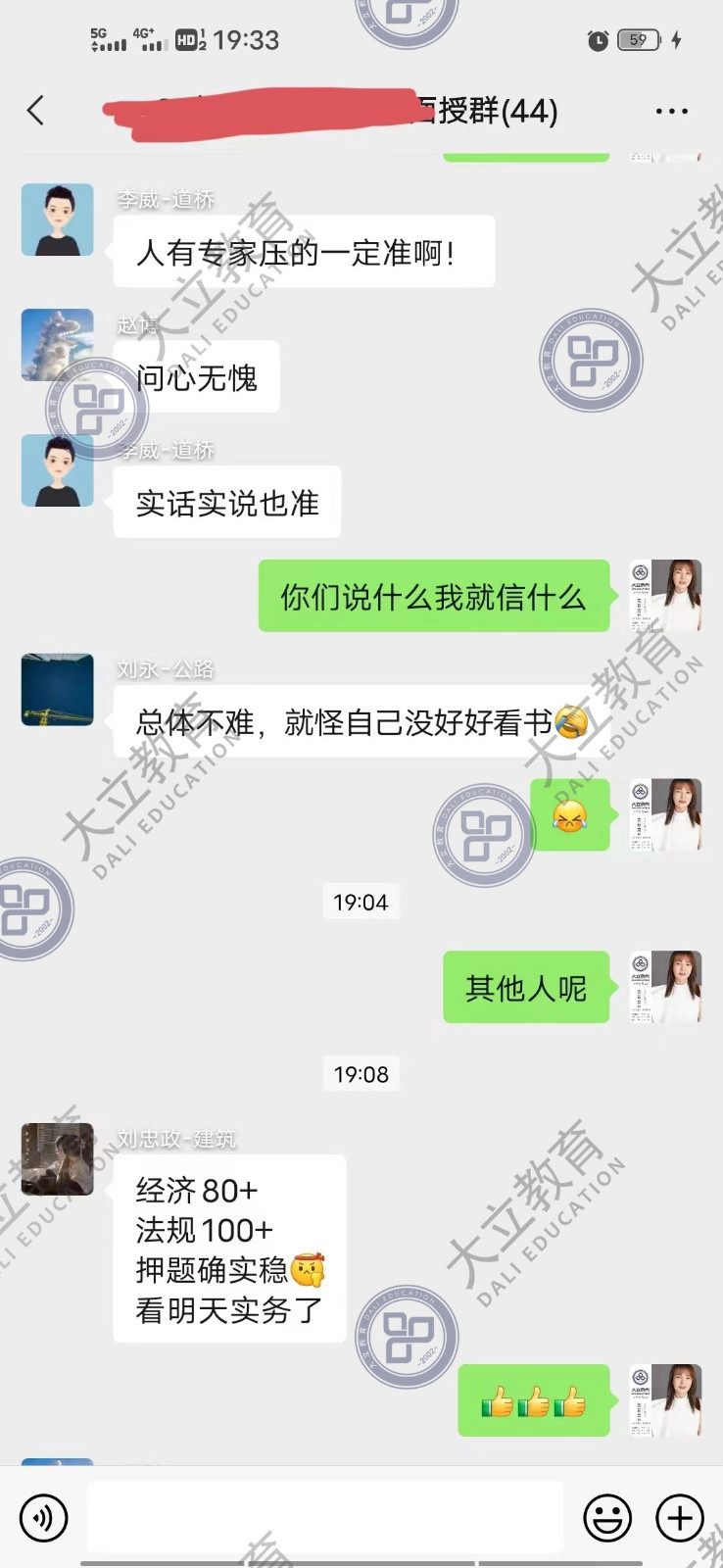Screen dimensions: 723x1568
Task: Open the emoji picker
Action: (x=607, y=1518)
